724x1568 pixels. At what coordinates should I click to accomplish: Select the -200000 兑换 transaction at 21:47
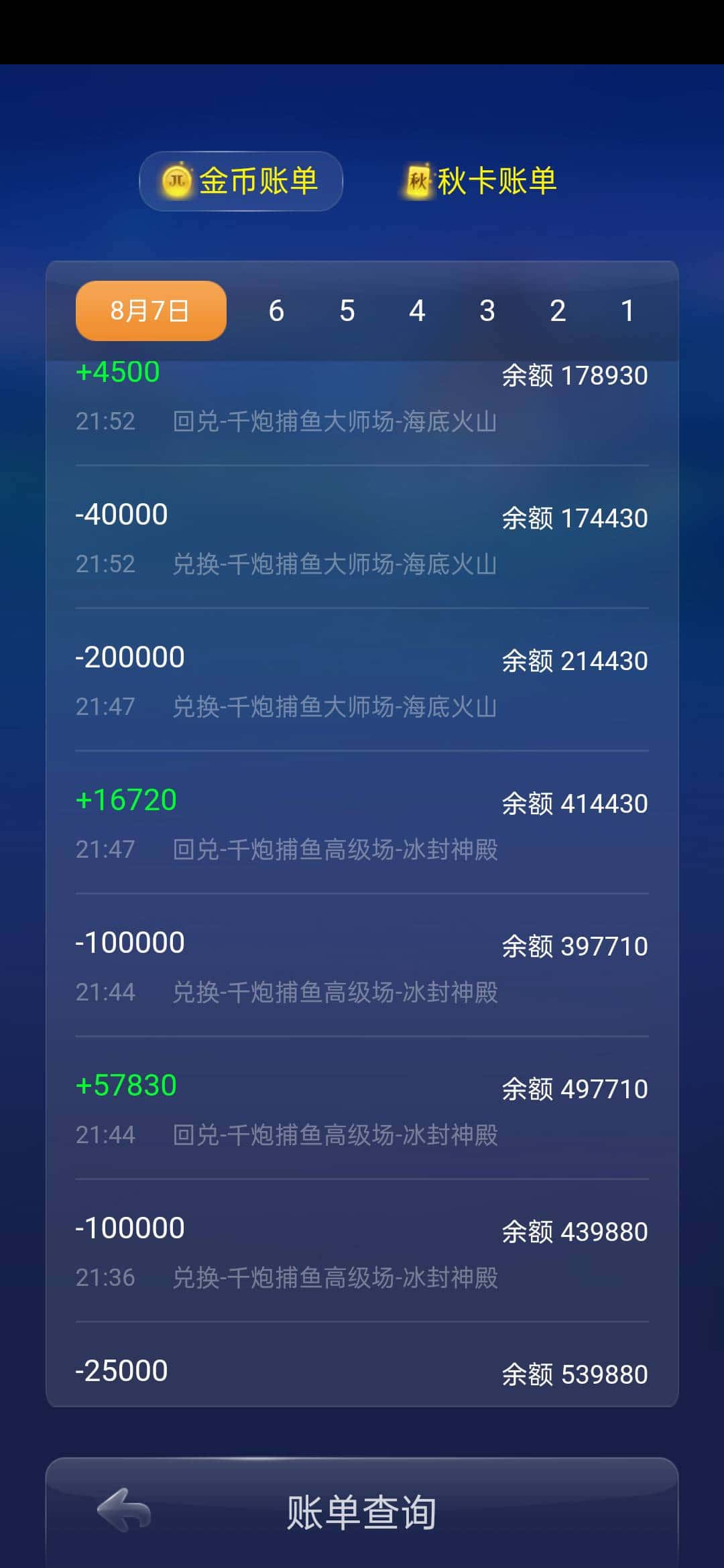point(362,680)
